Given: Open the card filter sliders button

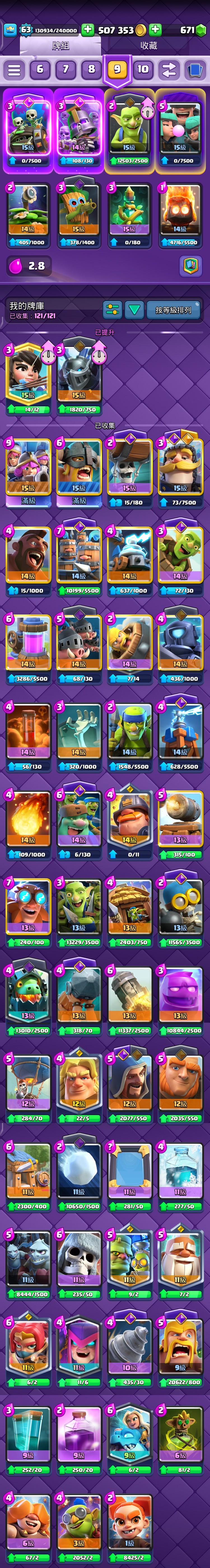Looking at the screenshot, I should click(112, 310).
